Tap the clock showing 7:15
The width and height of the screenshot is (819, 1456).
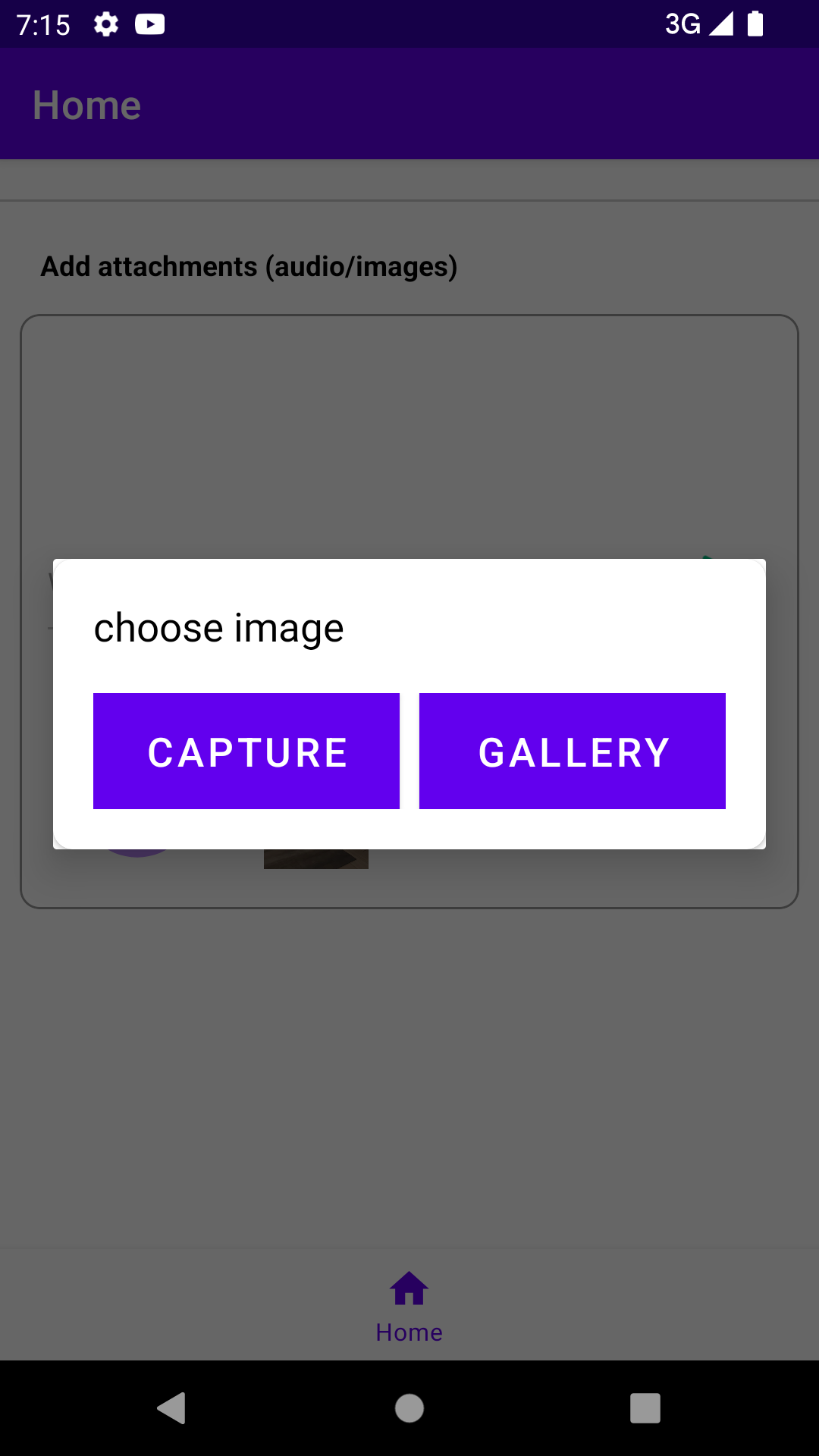click(43, 24)
